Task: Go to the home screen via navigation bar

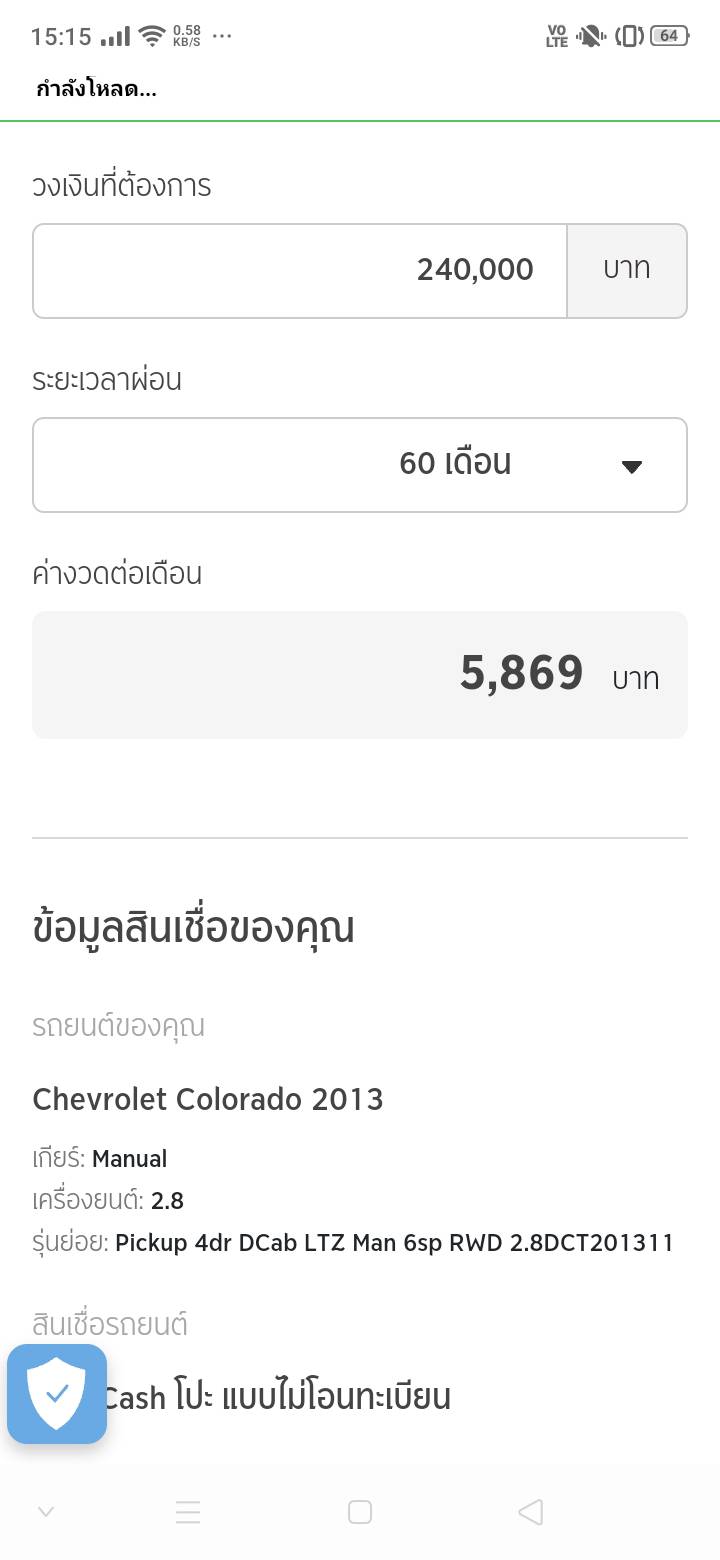Action: [x=360, y=1512]
